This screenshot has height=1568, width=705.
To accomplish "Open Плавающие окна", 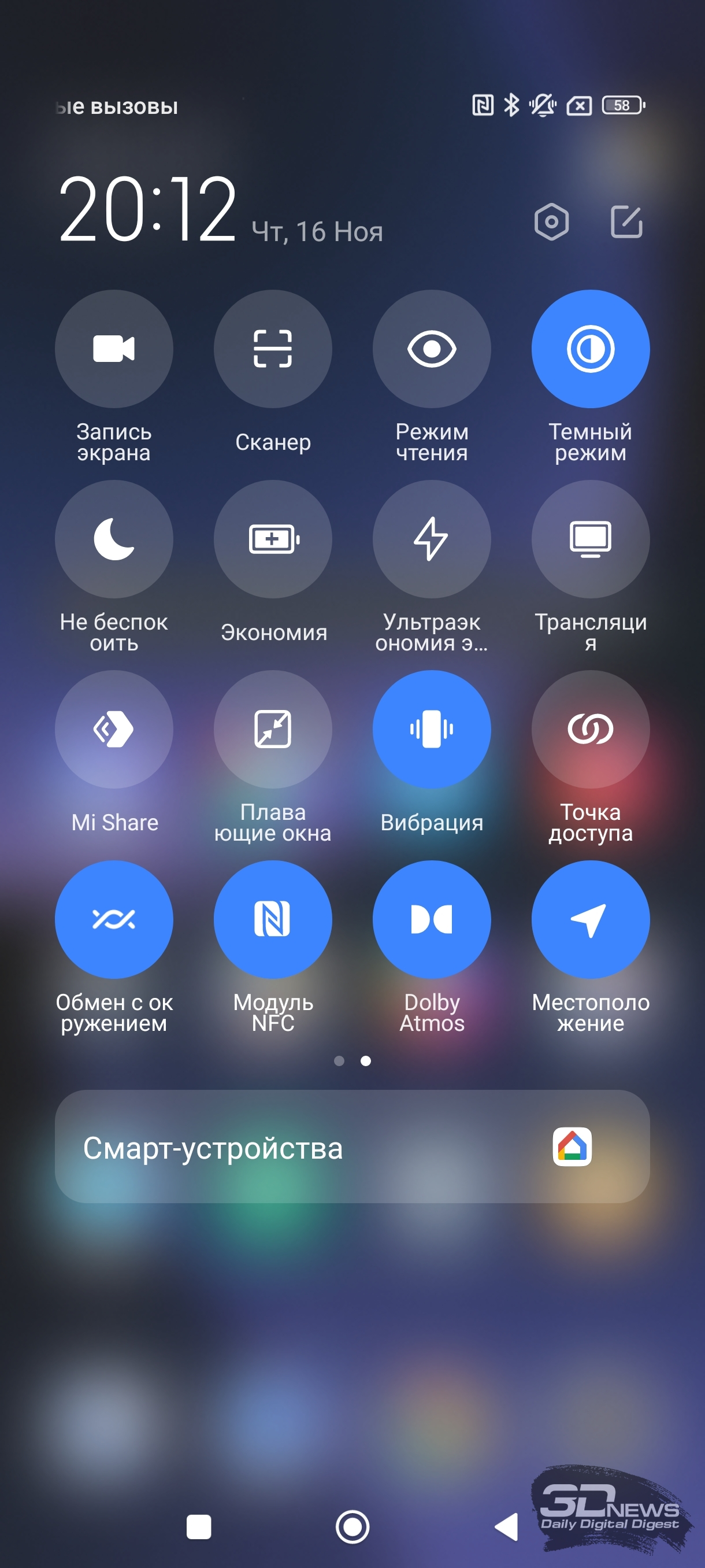I will pos(273,729).
